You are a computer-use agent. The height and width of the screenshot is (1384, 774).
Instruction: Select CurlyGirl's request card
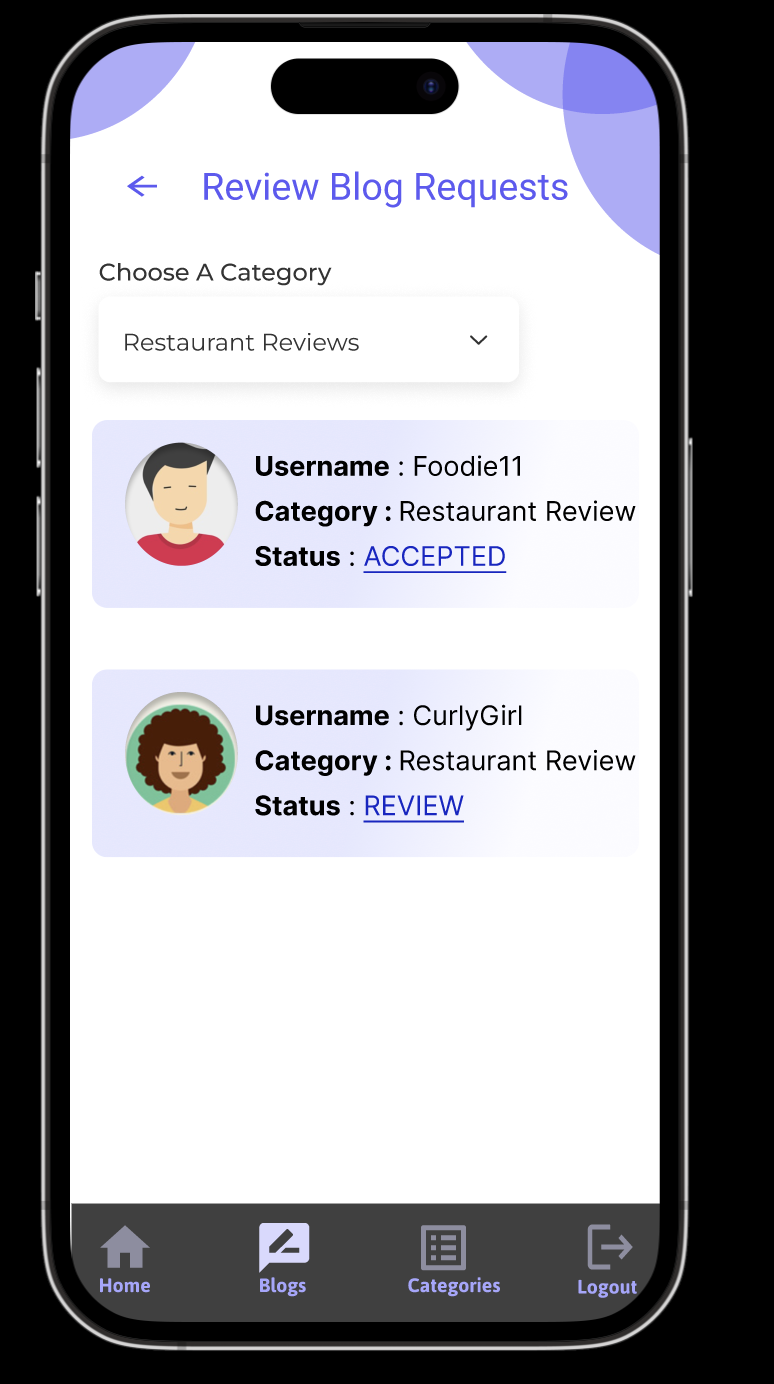pos(365,762)
